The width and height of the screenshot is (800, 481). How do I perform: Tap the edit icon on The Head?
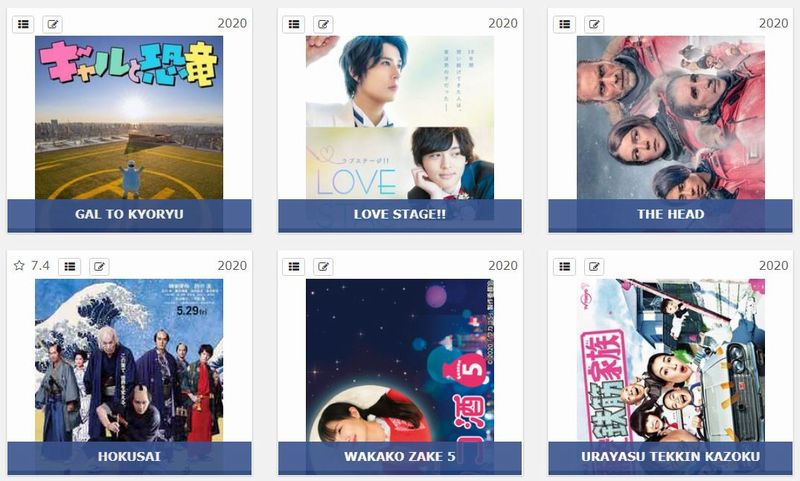(x=594, y=24)
